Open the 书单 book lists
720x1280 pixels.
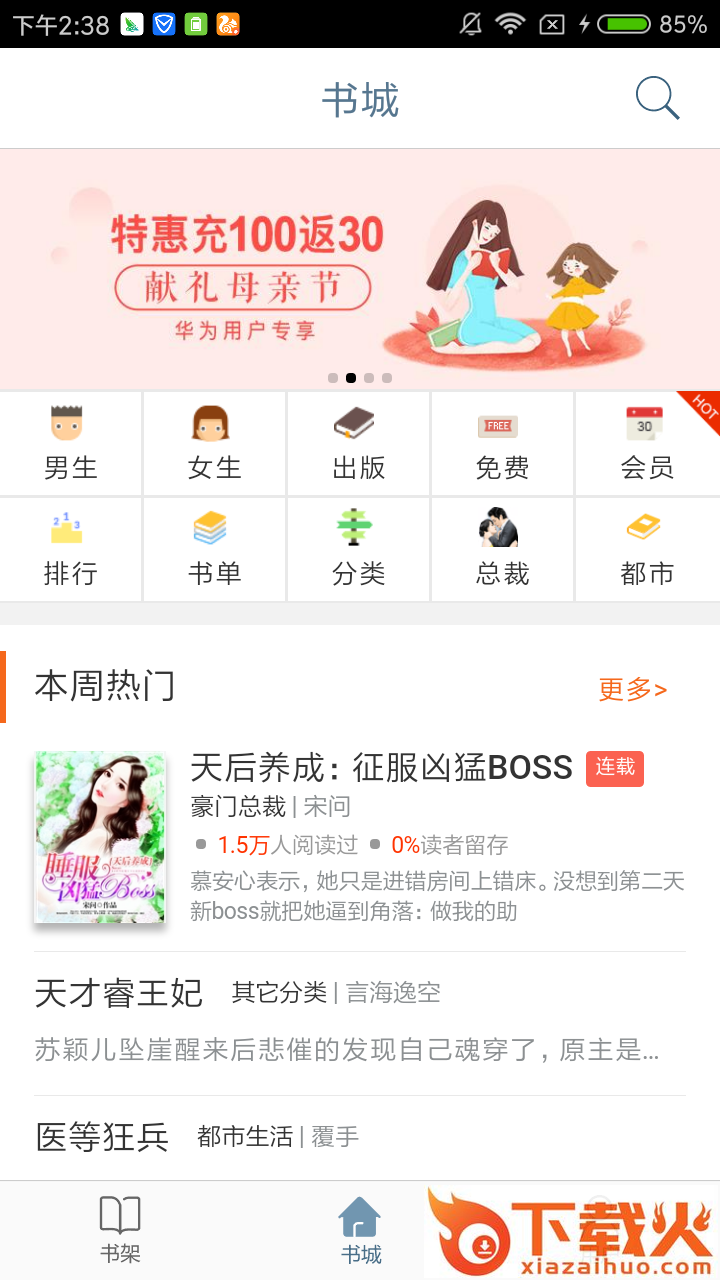[215, 549]
